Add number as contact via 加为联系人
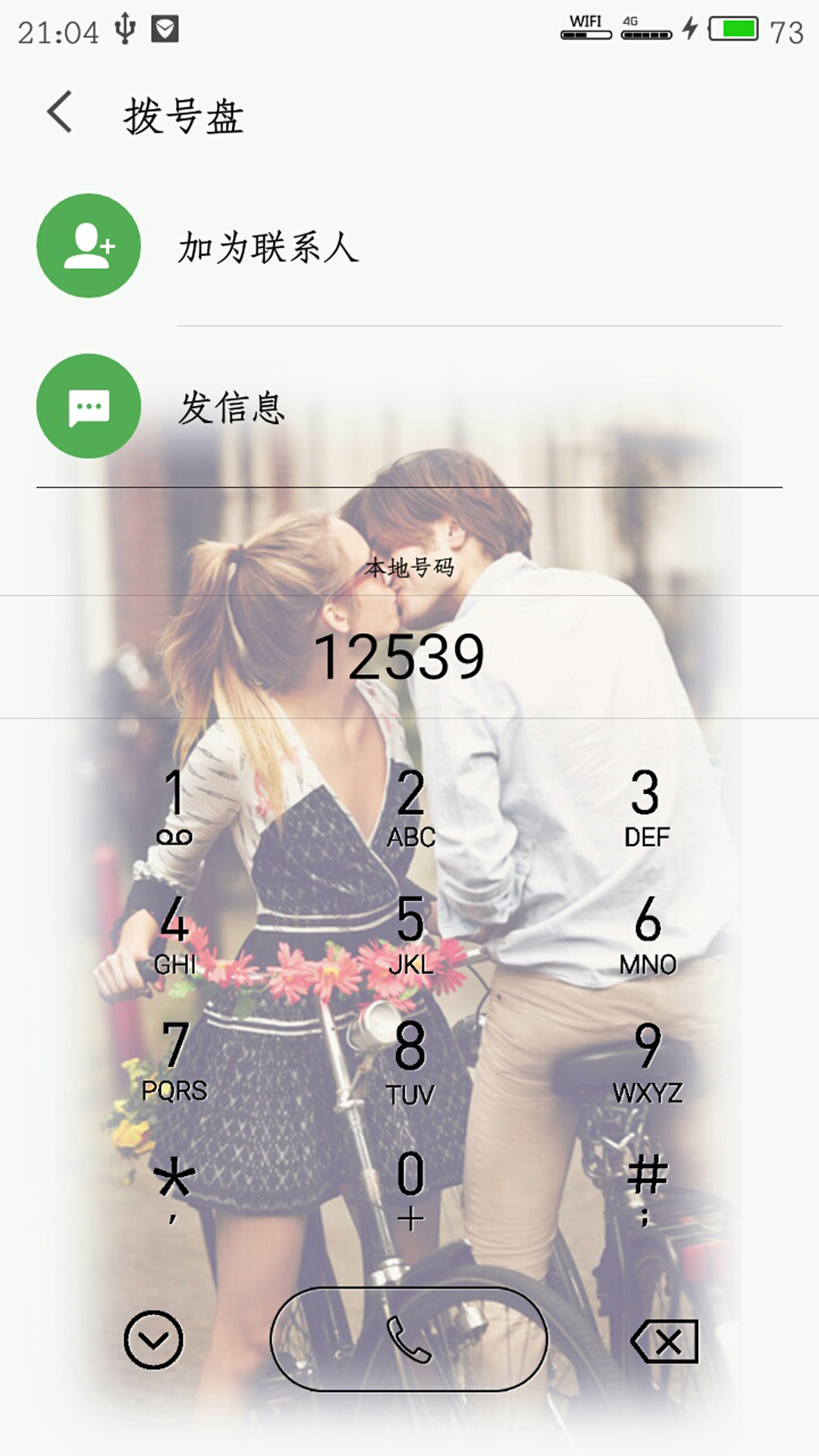The height and width of the screenshot is (1456, 819). (409, 246)
